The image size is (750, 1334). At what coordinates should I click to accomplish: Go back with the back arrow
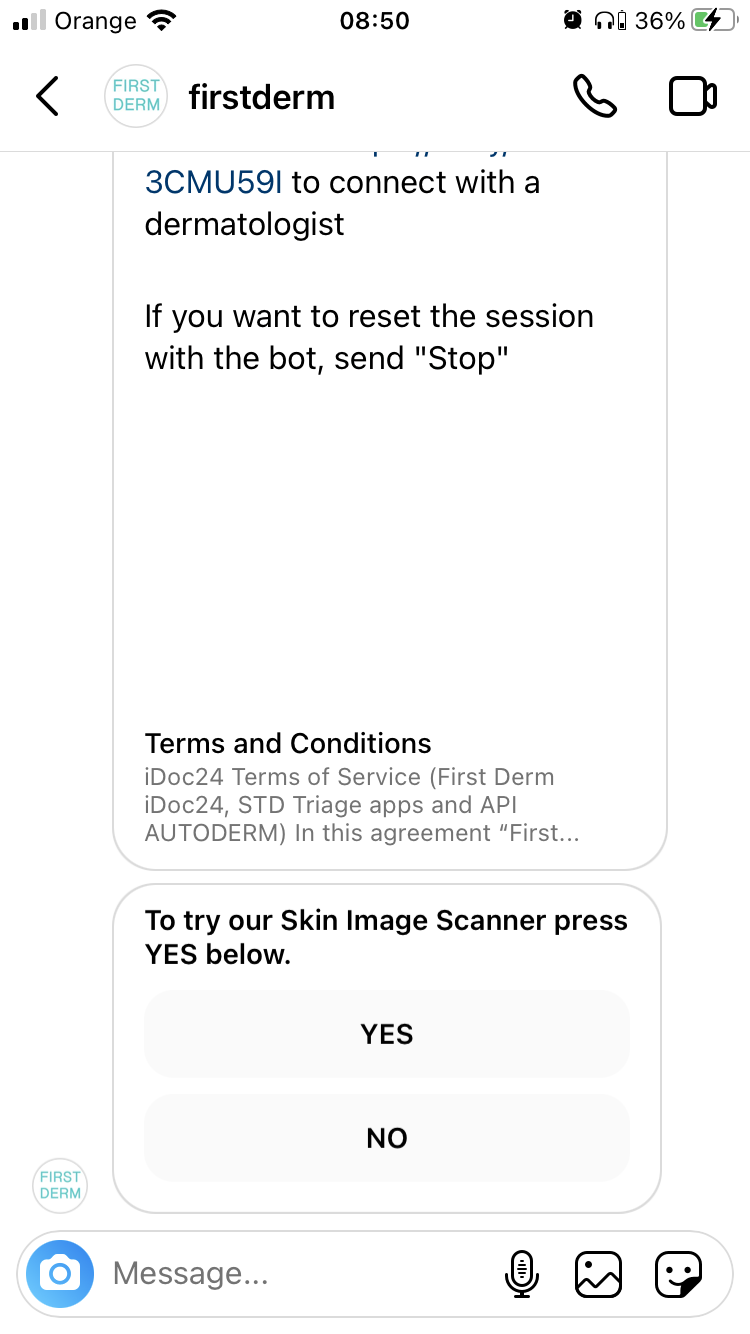[45, 96]
